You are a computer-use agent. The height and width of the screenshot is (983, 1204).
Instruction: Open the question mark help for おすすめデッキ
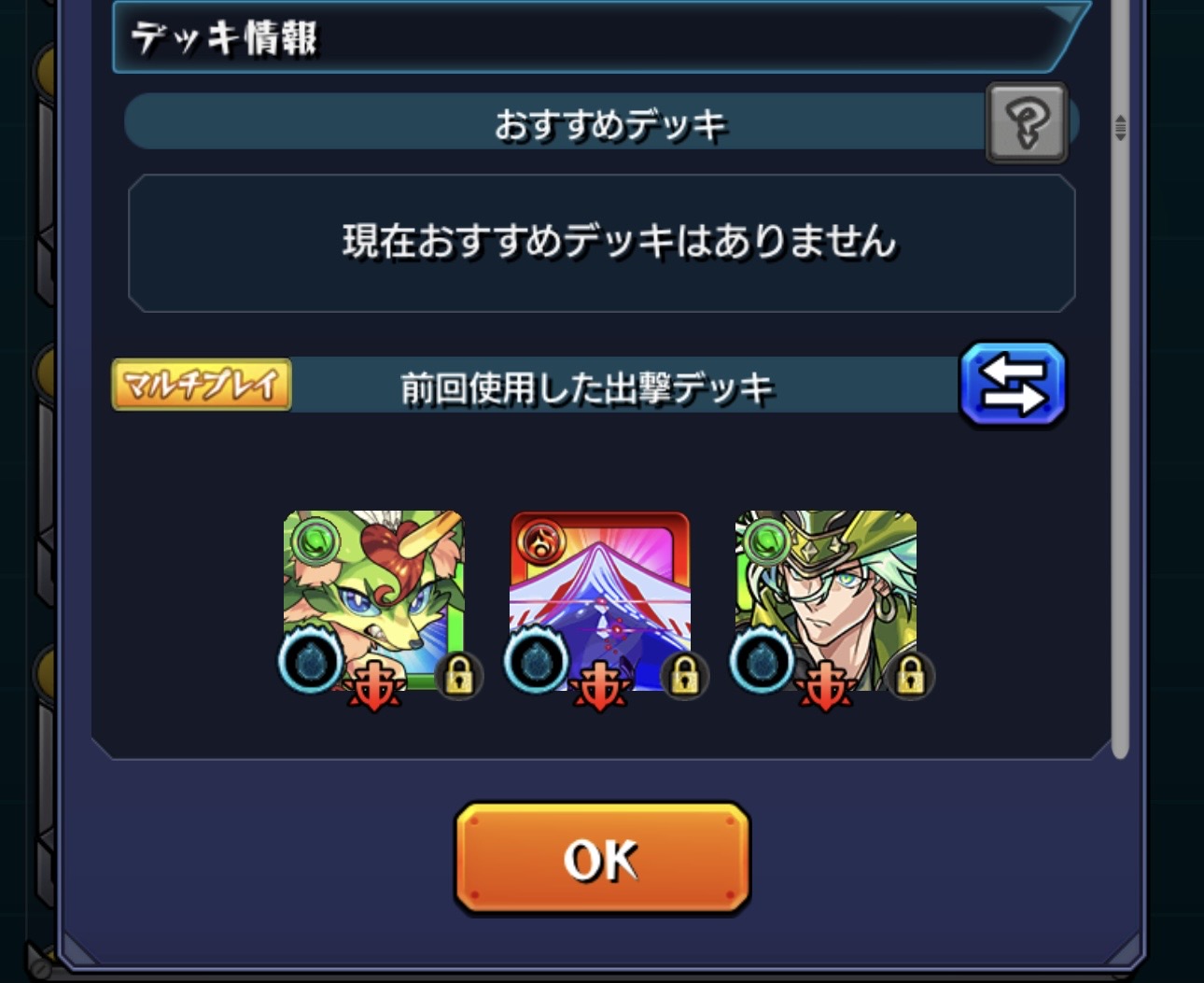1027,122
